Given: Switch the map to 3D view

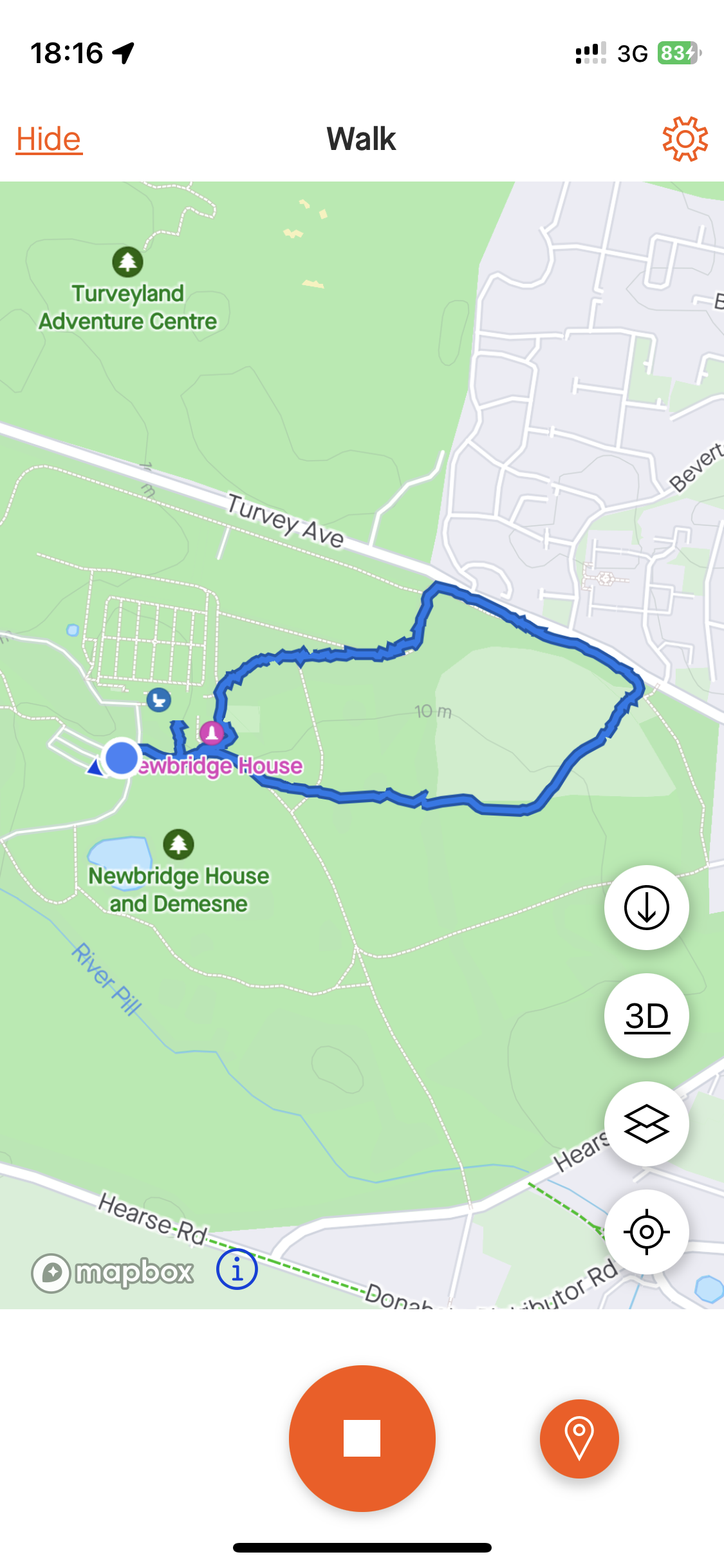Looking at the screenshot, I should [646, 1016].
